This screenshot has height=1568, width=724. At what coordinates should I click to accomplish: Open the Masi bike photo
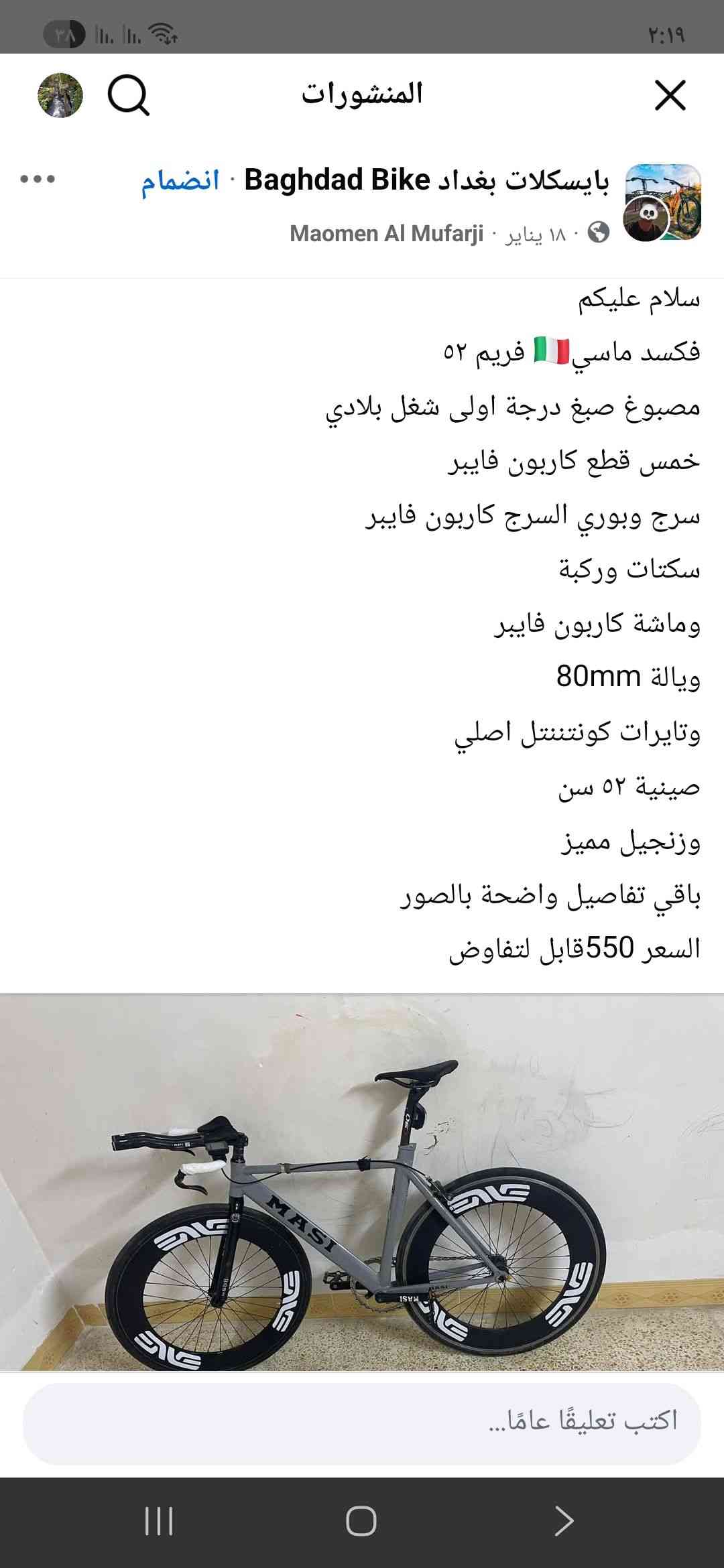pyautogui.click(x=362, y=1182)
